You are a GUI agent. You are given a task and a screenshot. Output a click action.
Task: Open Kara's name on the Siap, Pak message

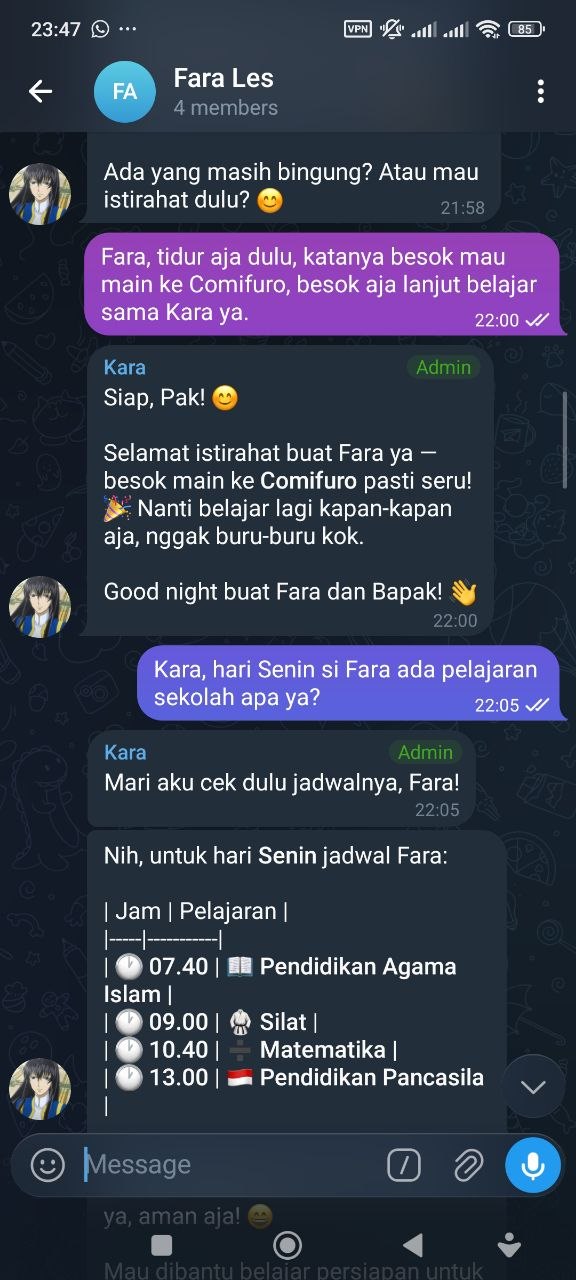125,367
